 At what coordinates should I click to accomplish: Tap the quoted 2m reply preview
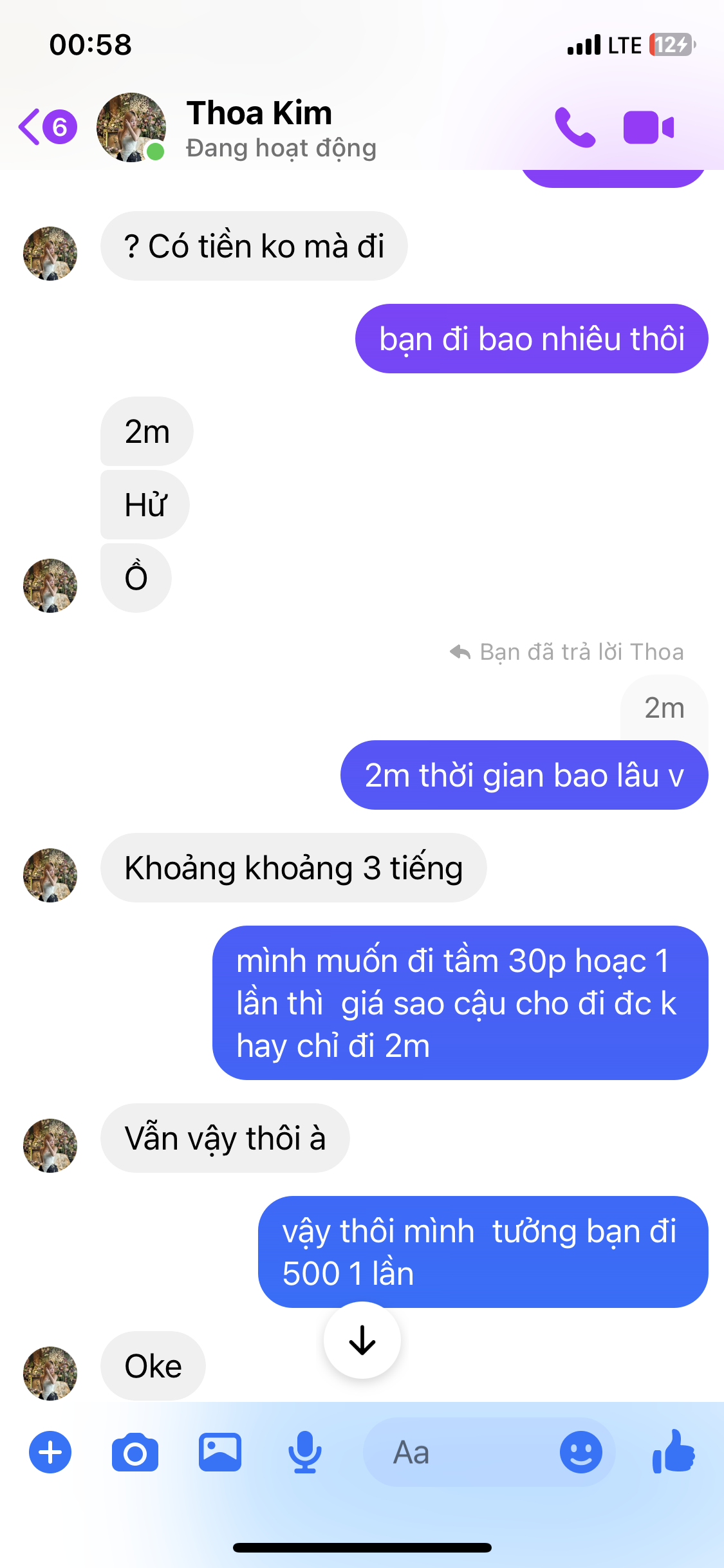point(664,708)
